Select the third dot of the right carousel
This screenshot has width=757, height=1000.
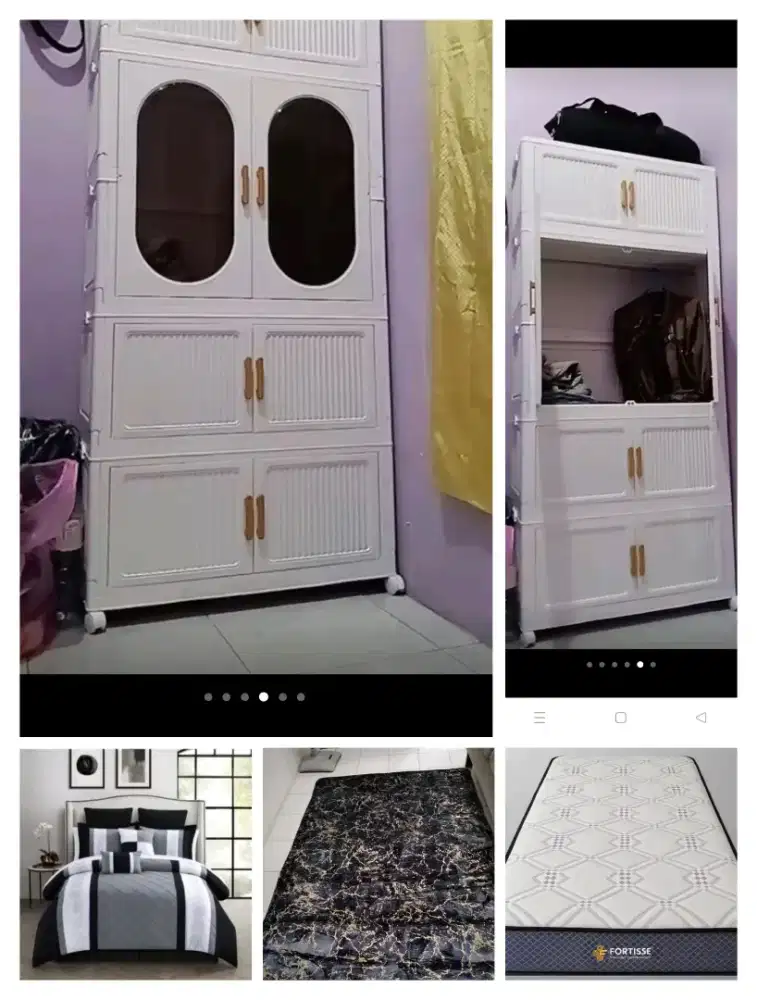click(615, 664)
